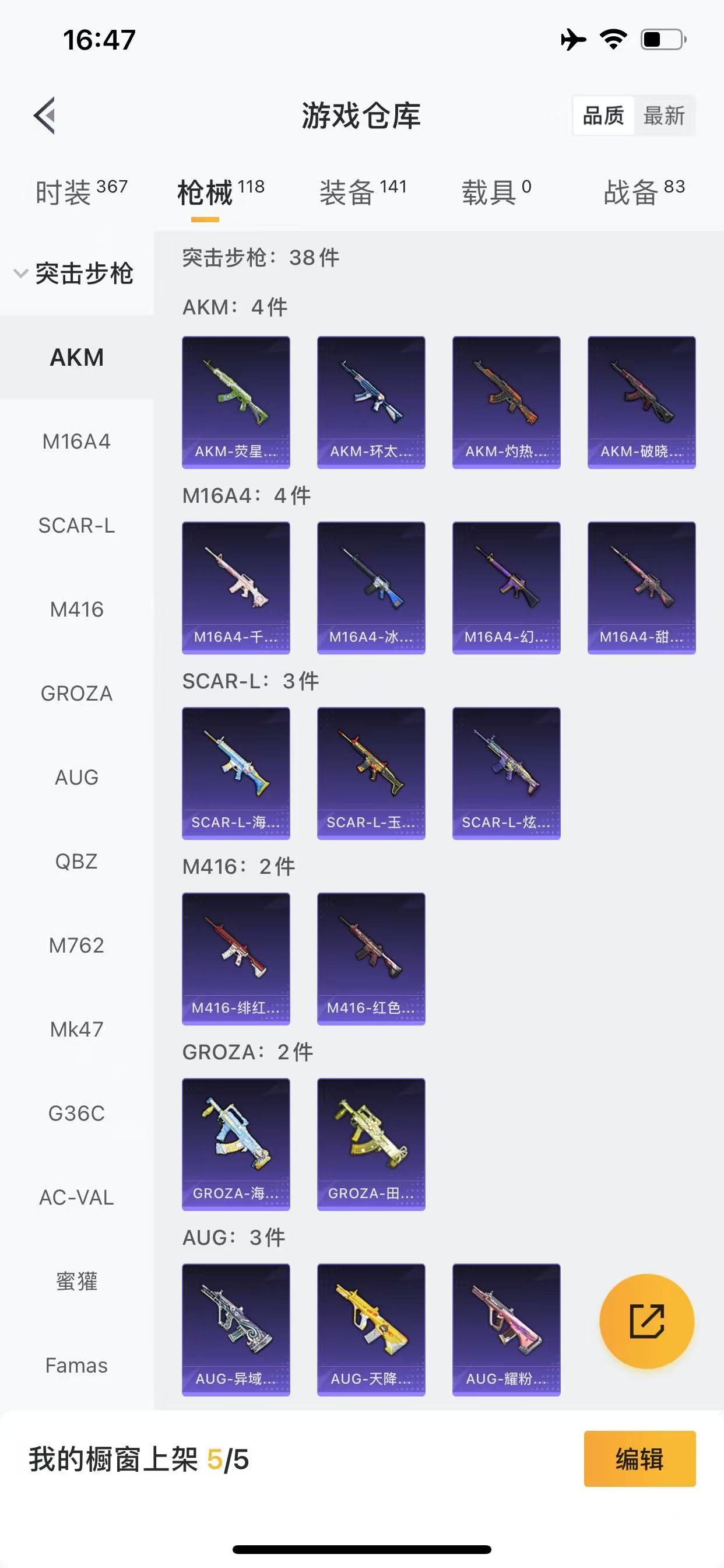Open the SCAR-L-玉 skin tile
Image resolution: width=724 pixels, height=1568 pixels.
click(371, 773)
